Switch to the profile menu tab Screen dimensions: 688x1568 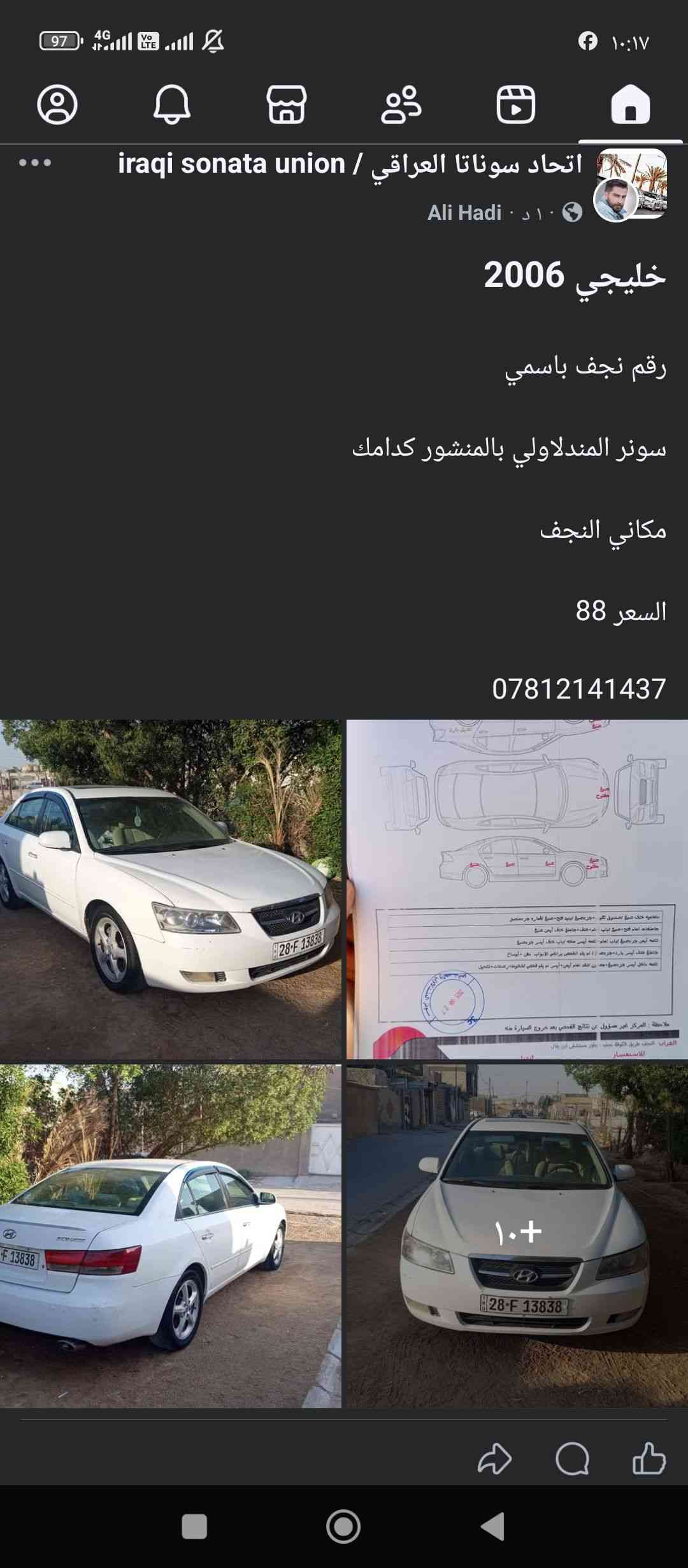click(x=57, y=105)
